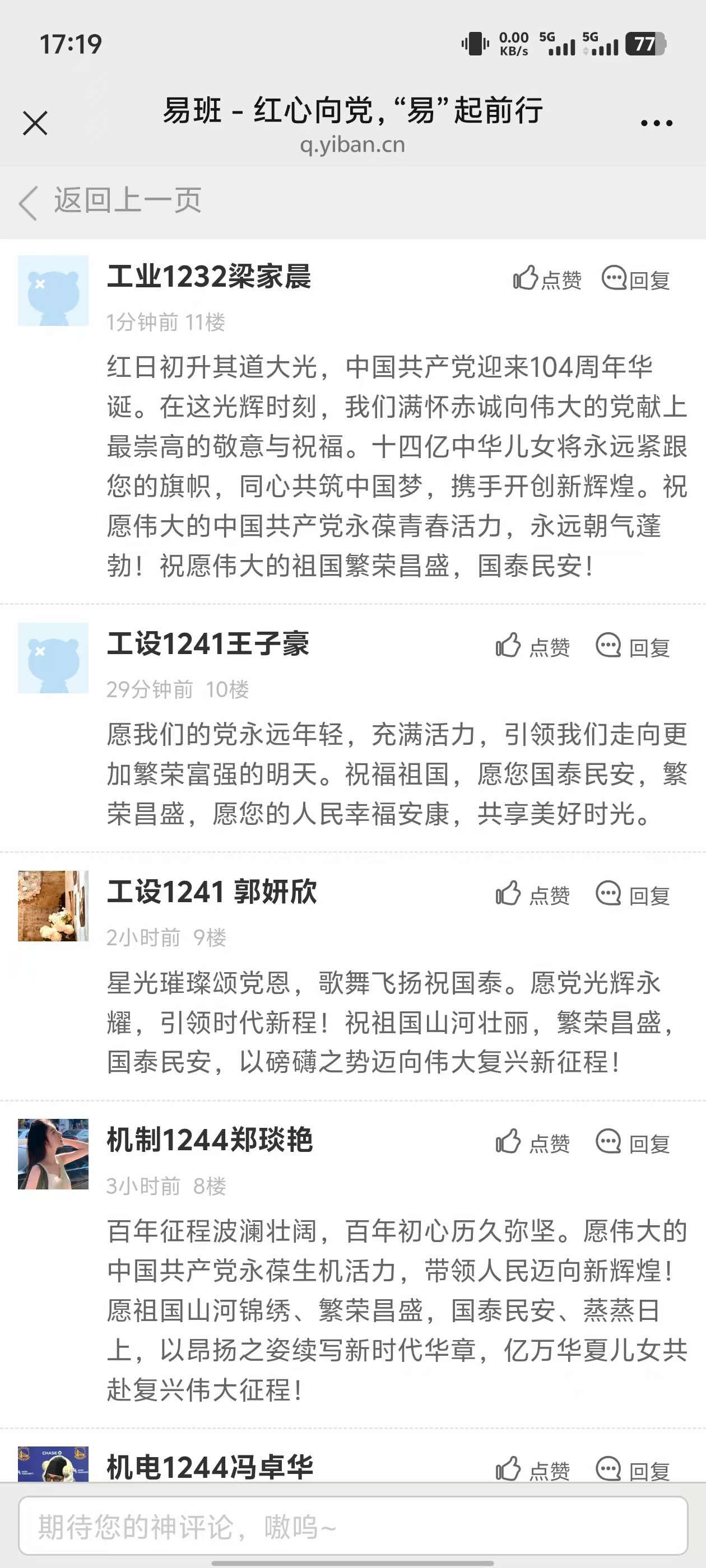The width and height of the screenshot is (706, 1568).
Task: Reply to 工设1241王子豪's comment
Action: coord(633,646)
